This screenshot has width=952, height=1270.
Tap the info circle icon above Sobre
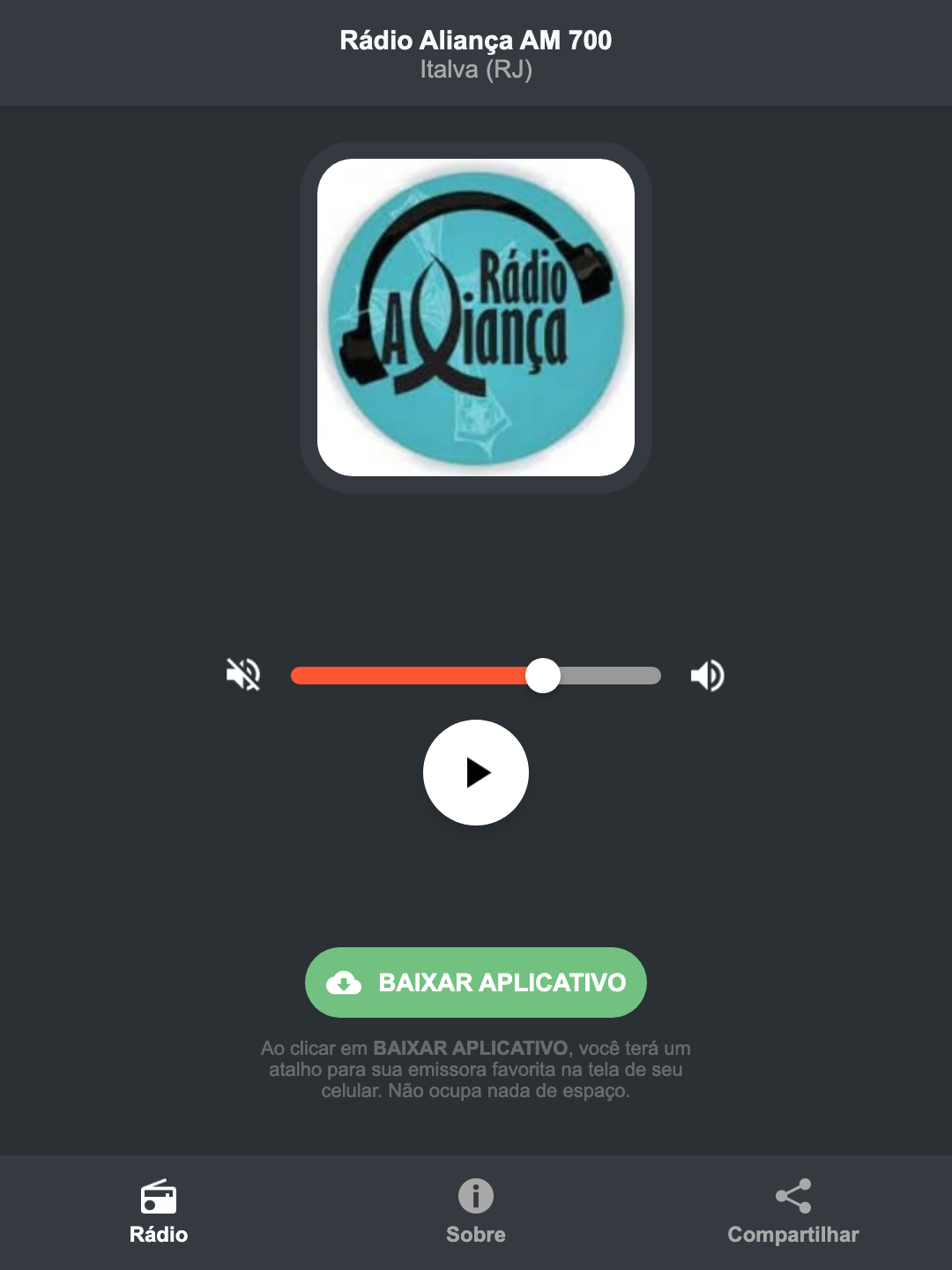[475, 1198]
